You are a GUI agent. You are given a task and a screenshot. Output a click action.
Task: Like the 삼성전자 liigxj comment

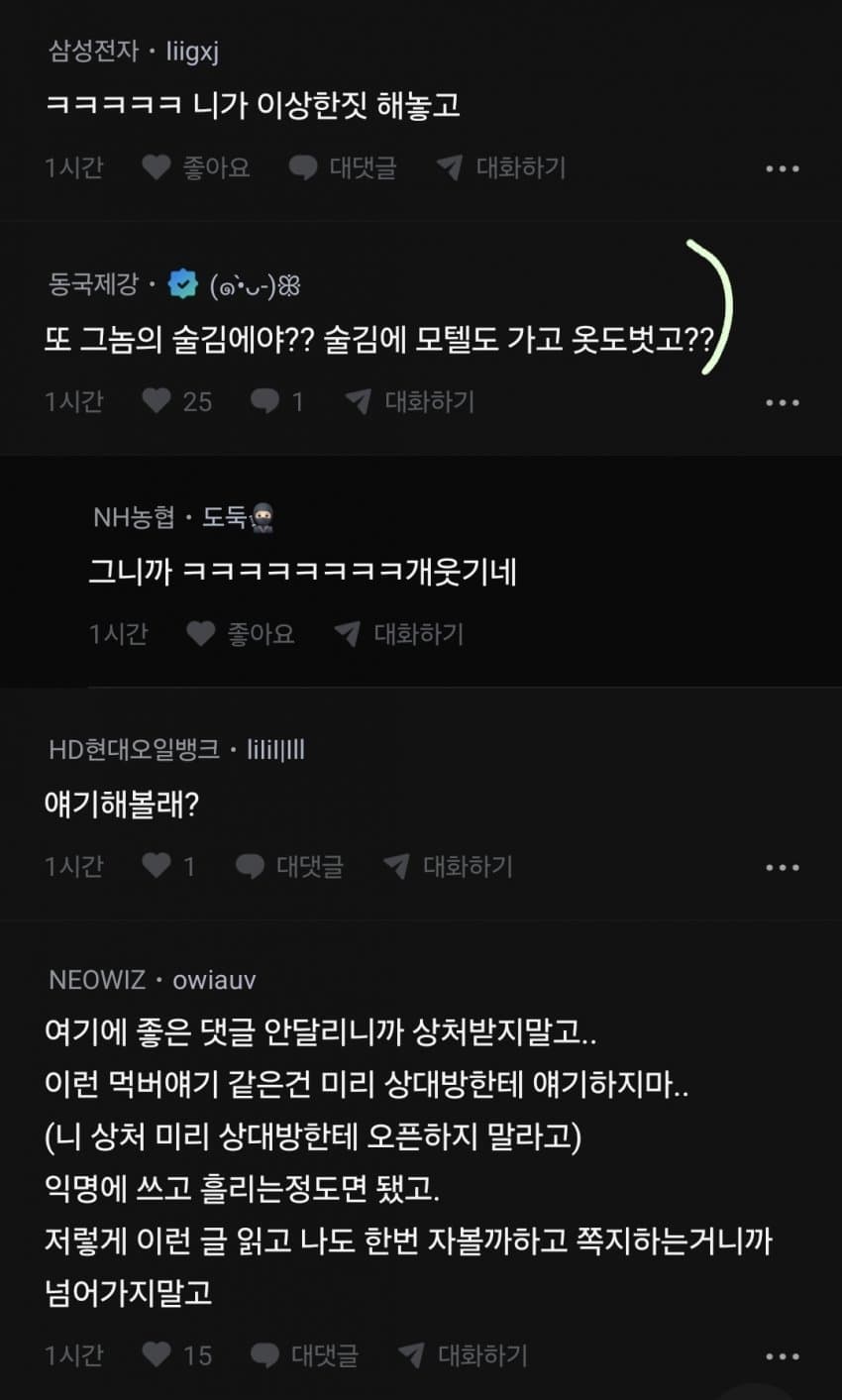[x=196, y=167]
